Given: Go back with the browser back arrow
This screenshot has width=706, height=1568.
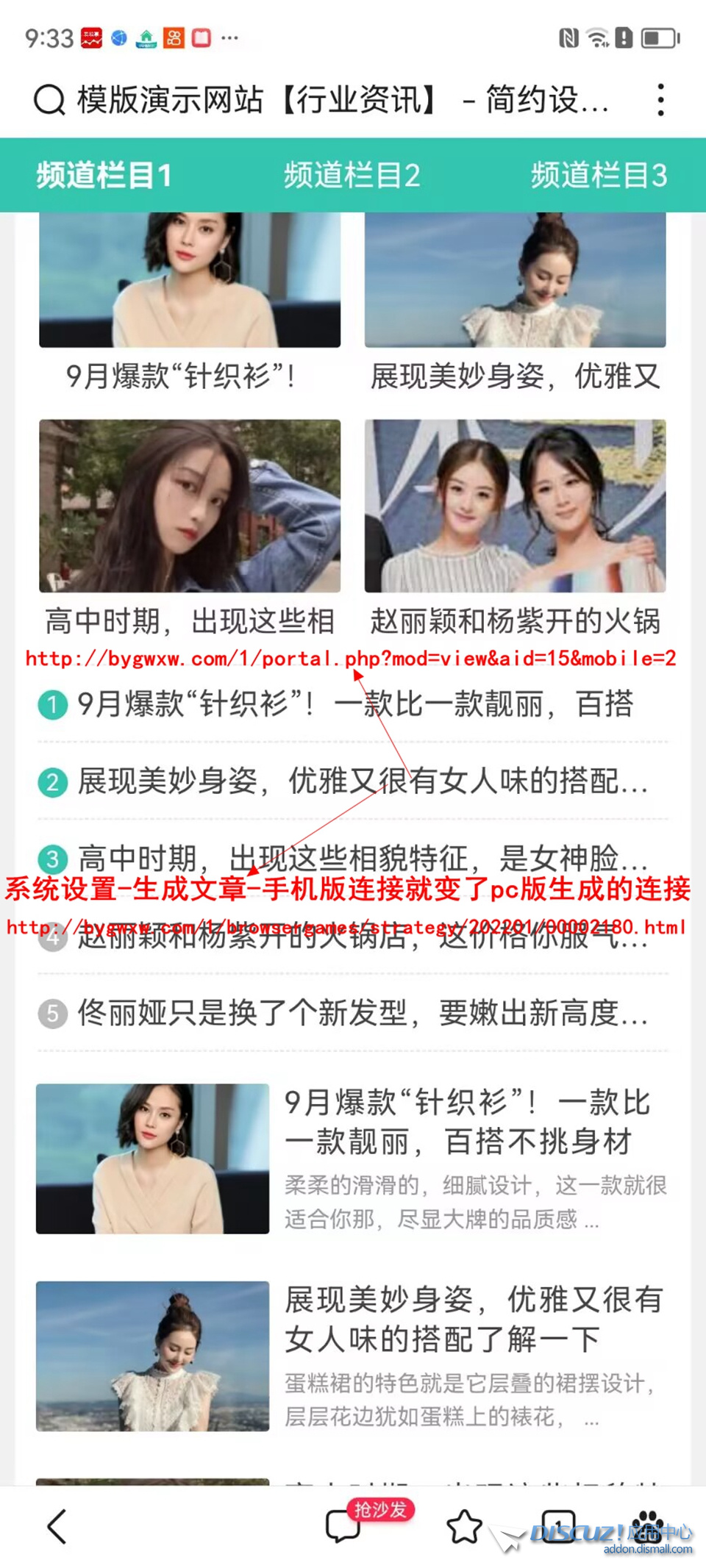Looking at the screenshot, I should coord(57,1527).
